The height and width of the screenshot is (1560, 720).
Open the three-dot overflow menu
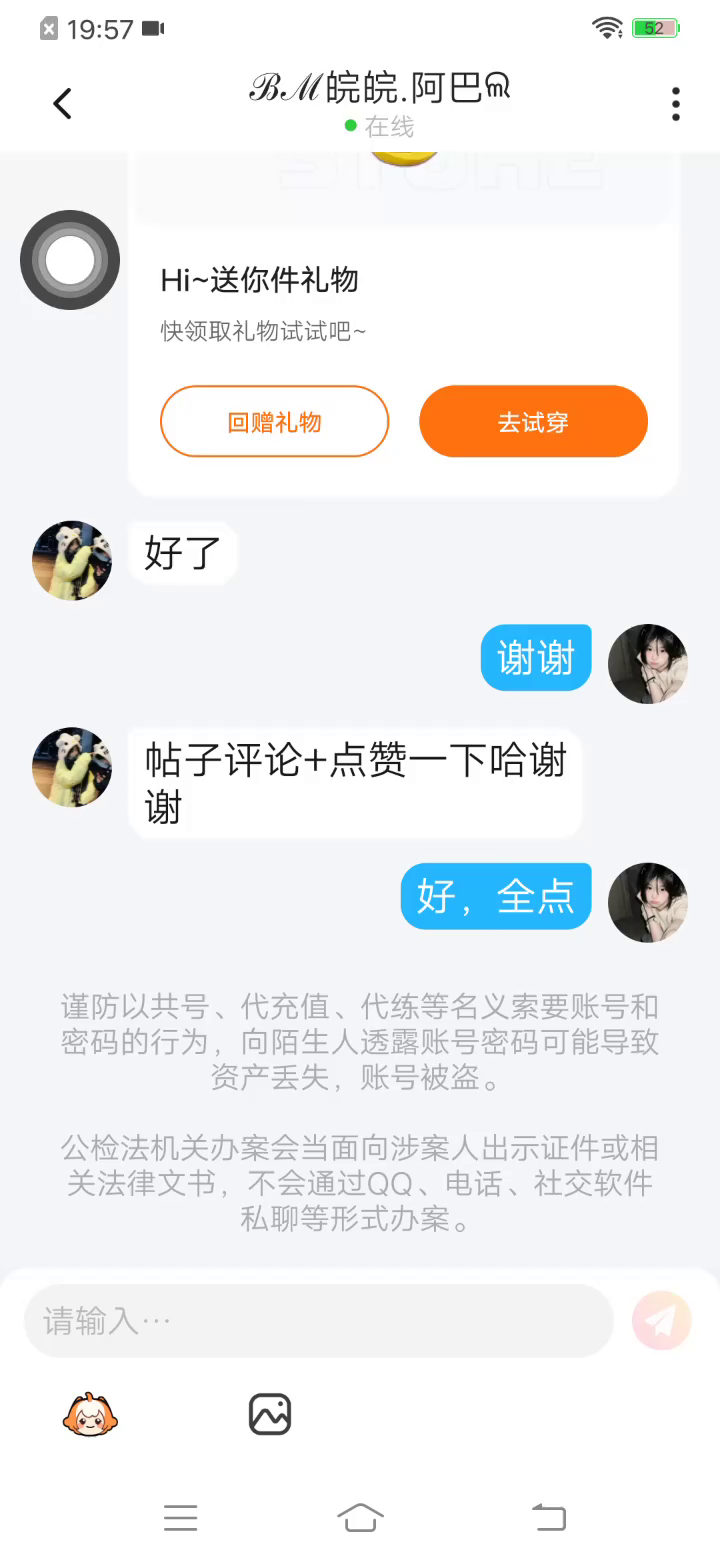click(x=676, y=104)
